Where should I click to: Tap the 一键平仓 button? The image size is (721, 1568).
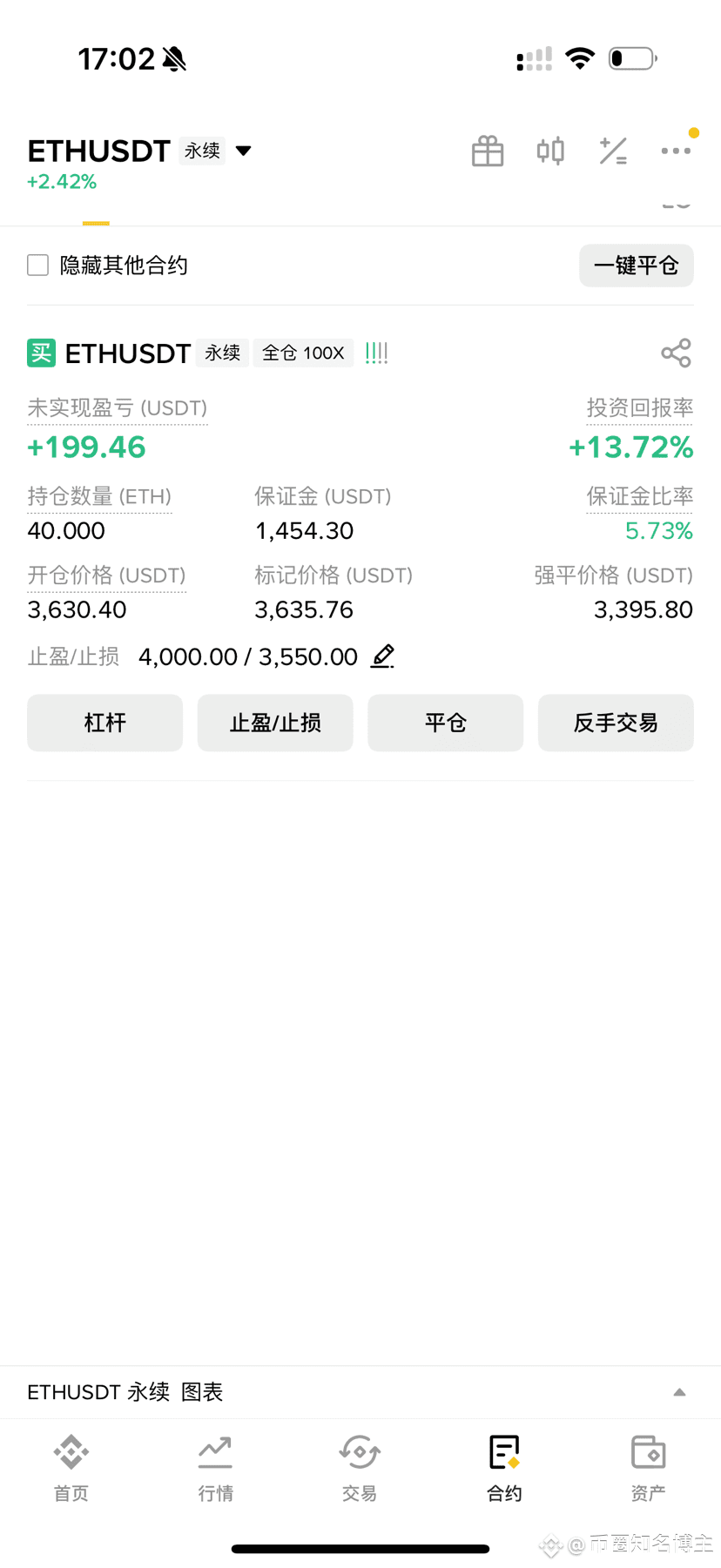pos(637,266)
